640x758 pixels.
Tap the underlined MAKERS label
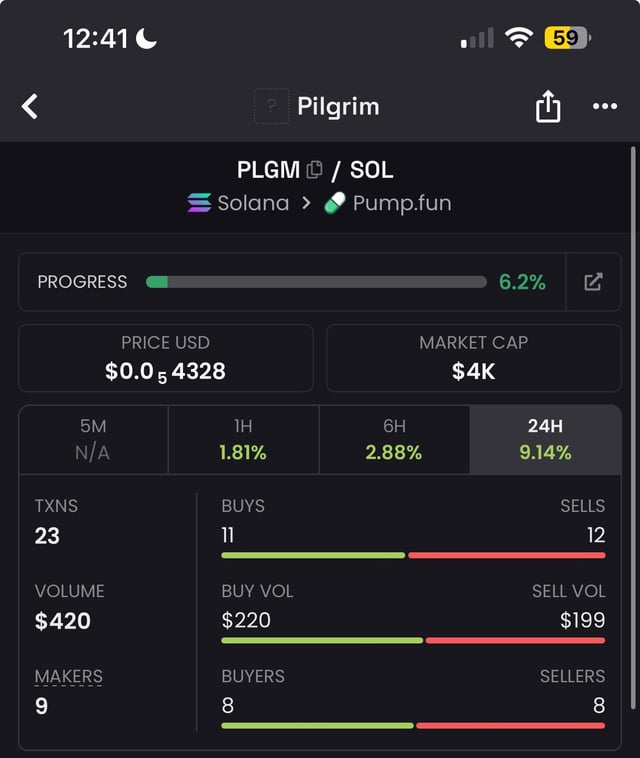(69, 677)
